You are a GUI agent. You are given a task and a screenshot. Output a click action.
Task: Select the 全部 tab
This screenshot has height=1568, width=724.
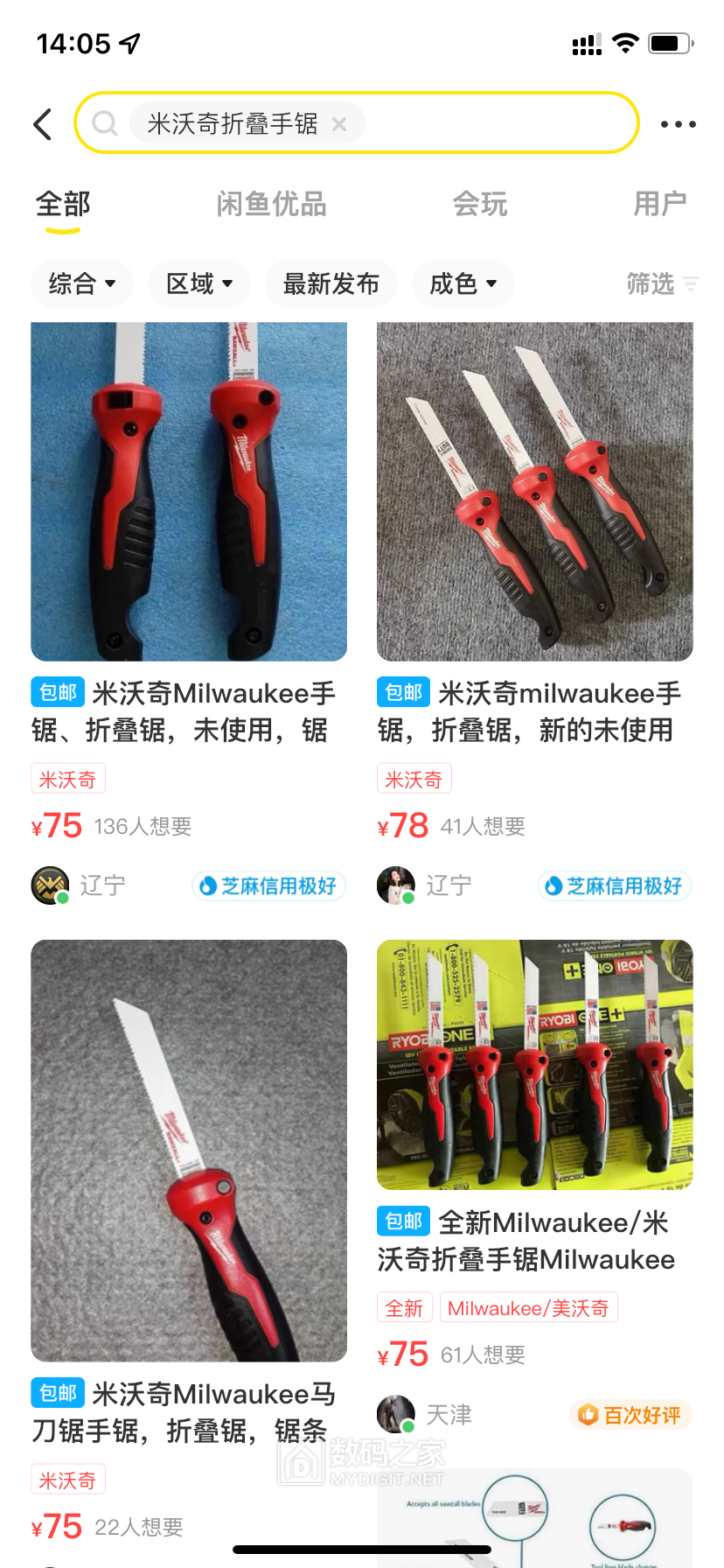click(63, 205)
